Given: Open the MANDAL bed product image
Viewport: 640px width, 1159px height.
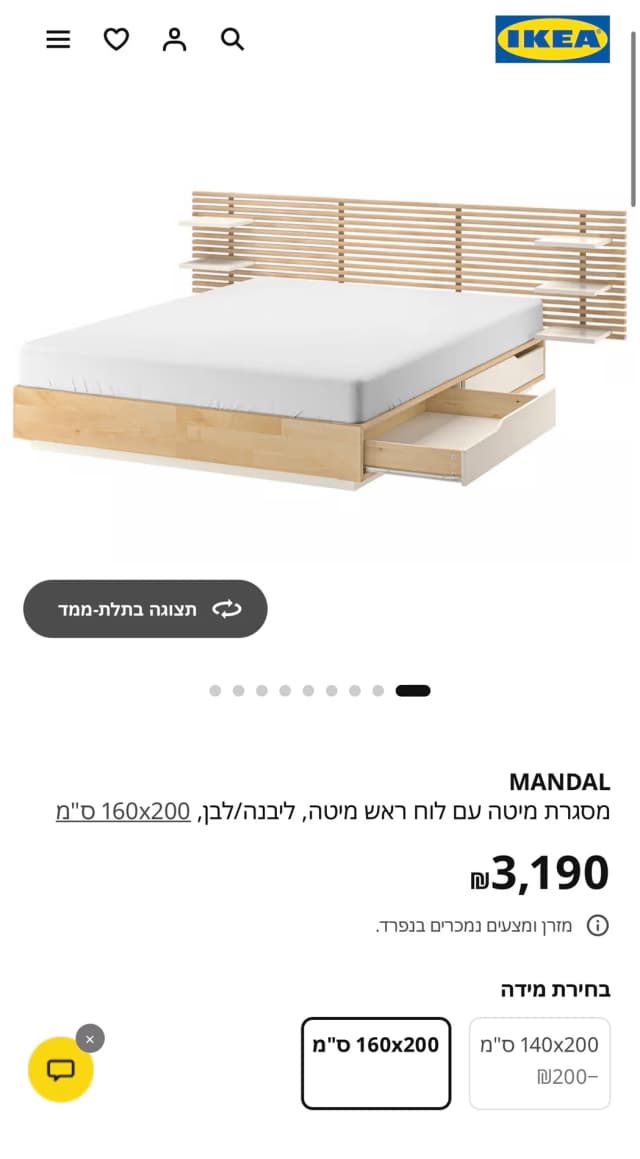Looking at the screenshot, I should point(319,339).
